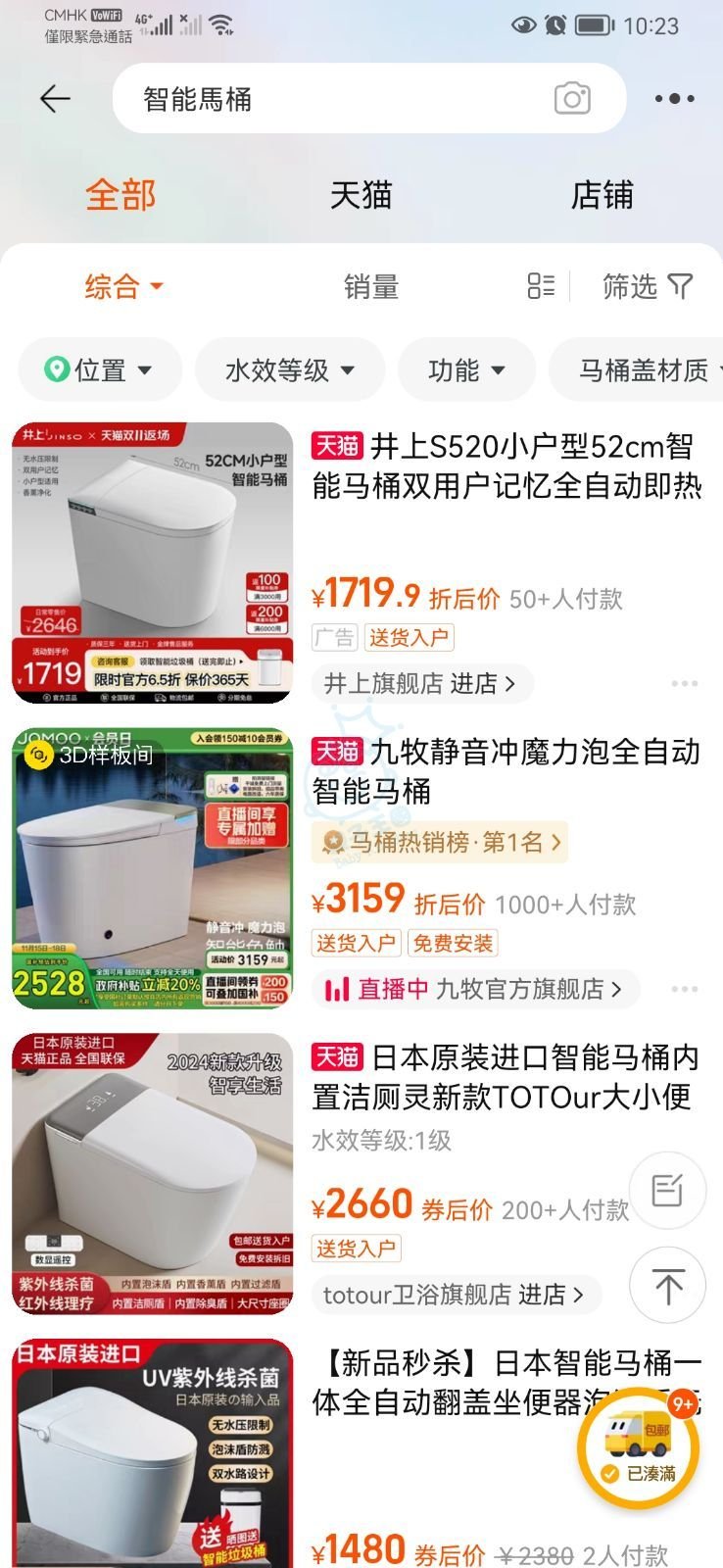Switch to the 店铺 tab
Screen dimensions: 723x1568
click(x=602, y=195)
